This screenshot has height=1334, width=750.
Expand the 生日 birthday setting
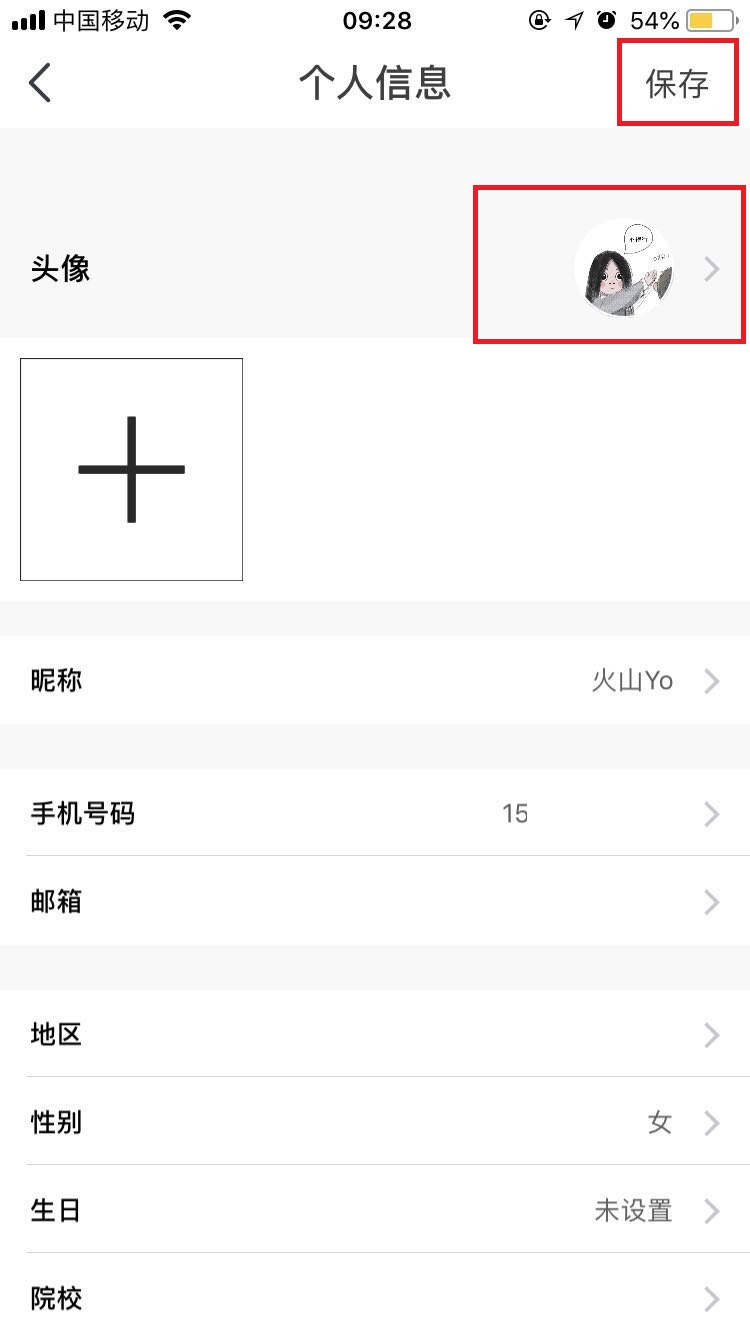375,1210
